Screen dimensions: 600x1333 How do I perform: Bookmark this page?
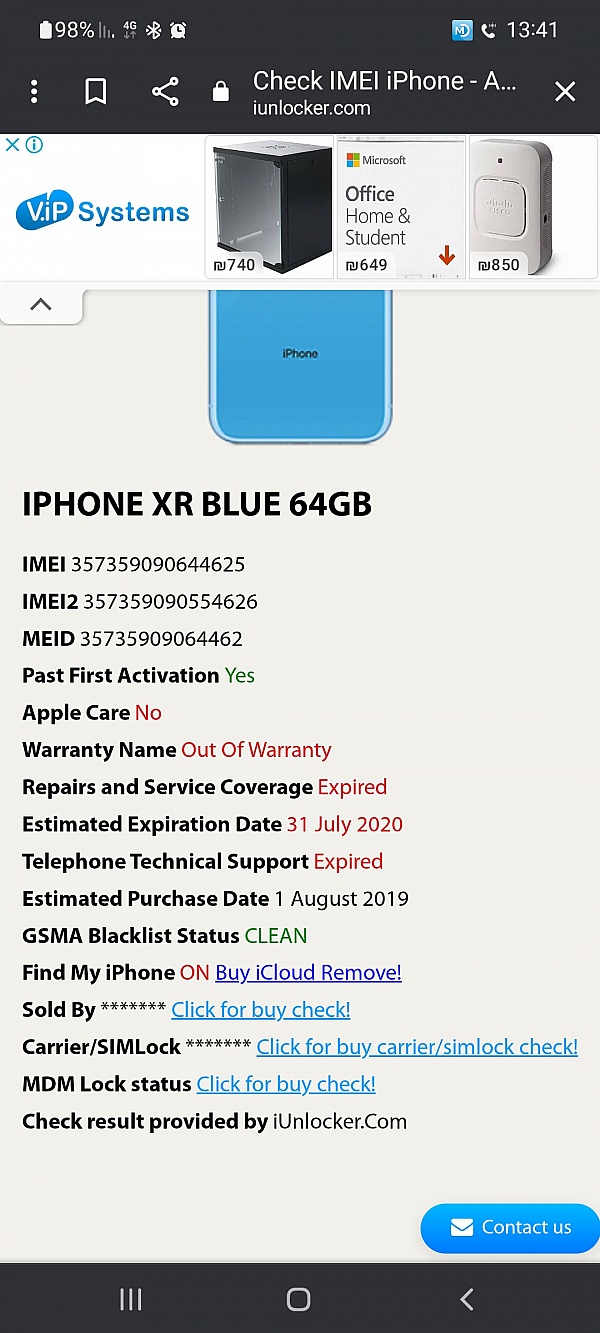[96, 93]
